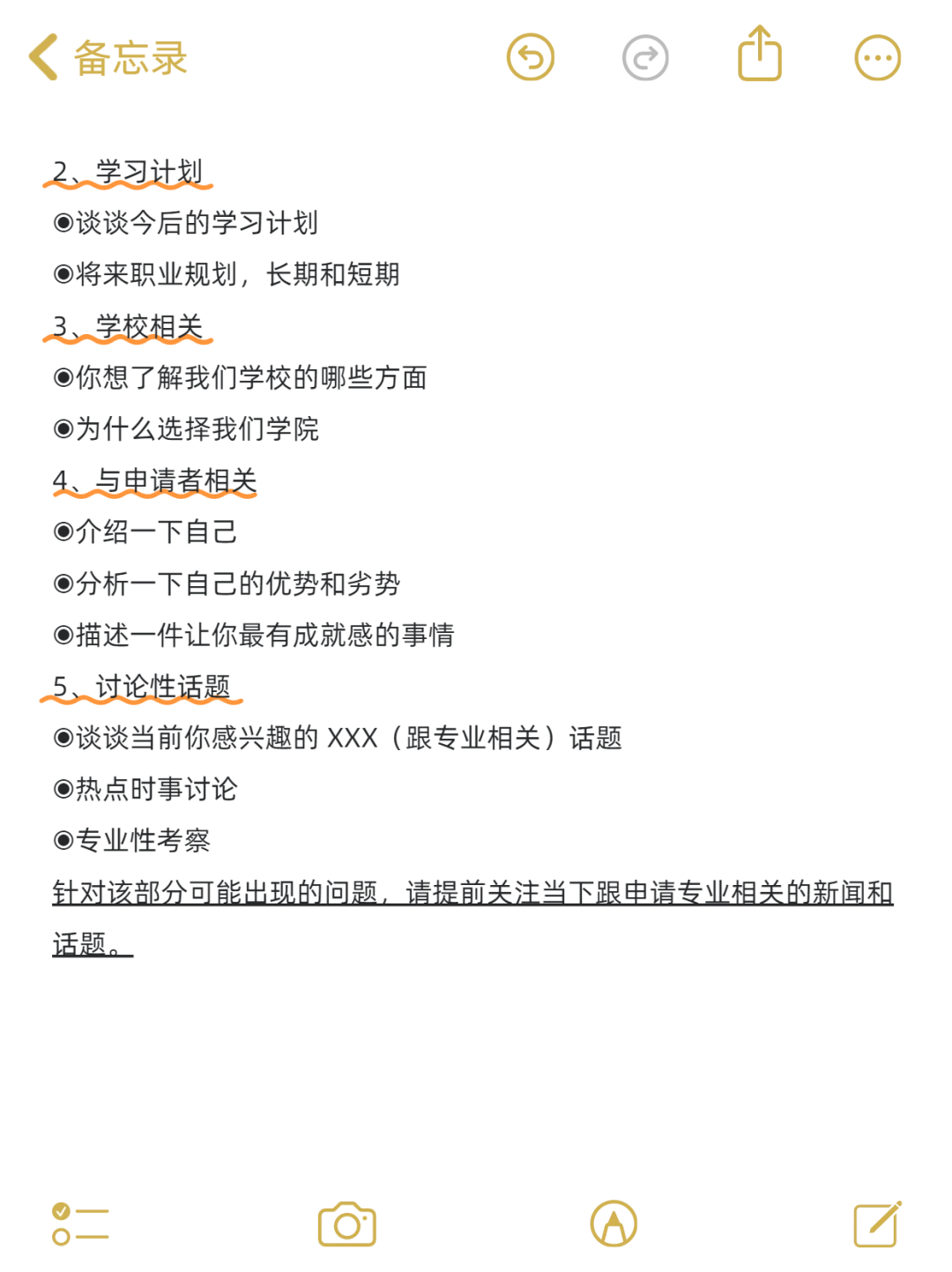
Task: Open the markup drawing tool
Action: (614, 1224)
